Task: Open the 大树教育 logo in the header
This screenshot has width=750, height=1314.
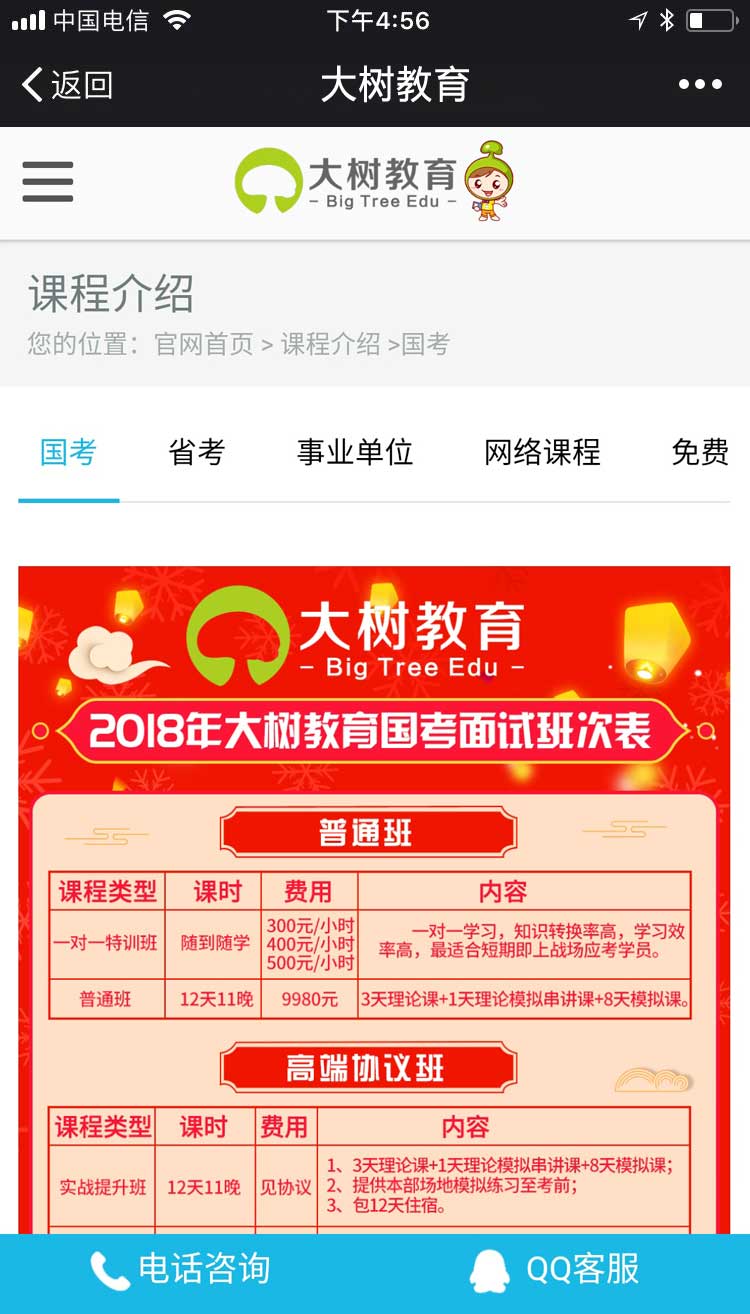Action: click(x=373, y=181)
